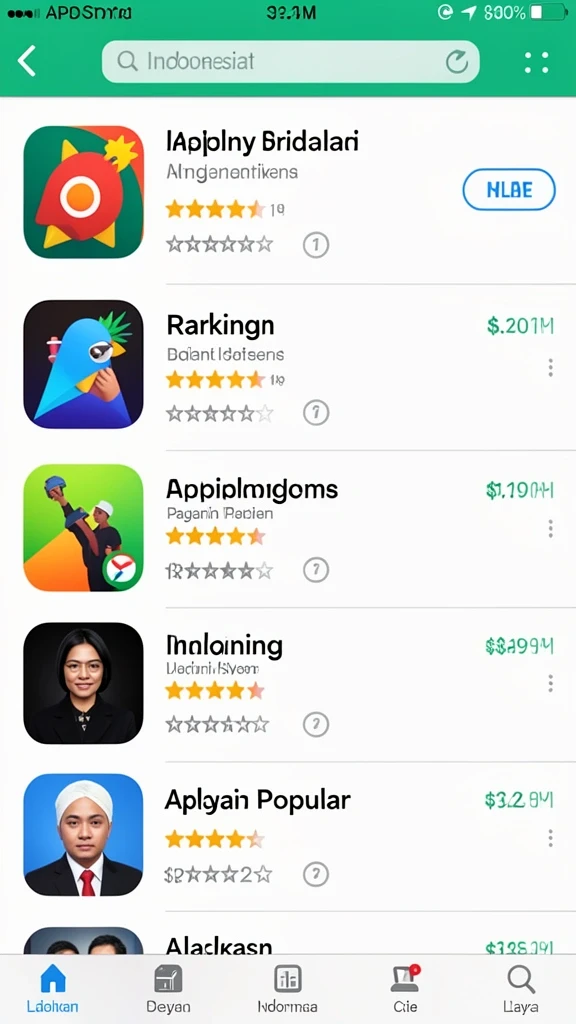Switch to the Ldohan home tab
The image size is (576, 1024).
[x=53, y=988]
